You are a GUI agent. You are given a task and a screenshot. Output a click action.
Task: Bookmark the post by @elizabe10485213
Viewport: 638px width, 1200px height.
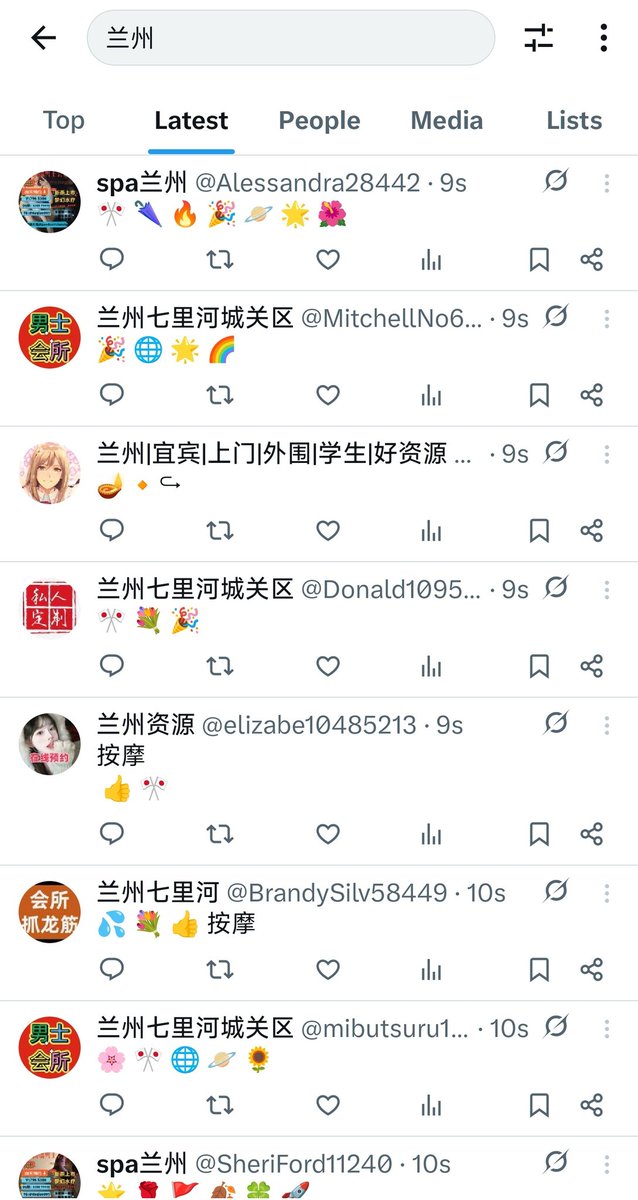[x=539, y=834]
